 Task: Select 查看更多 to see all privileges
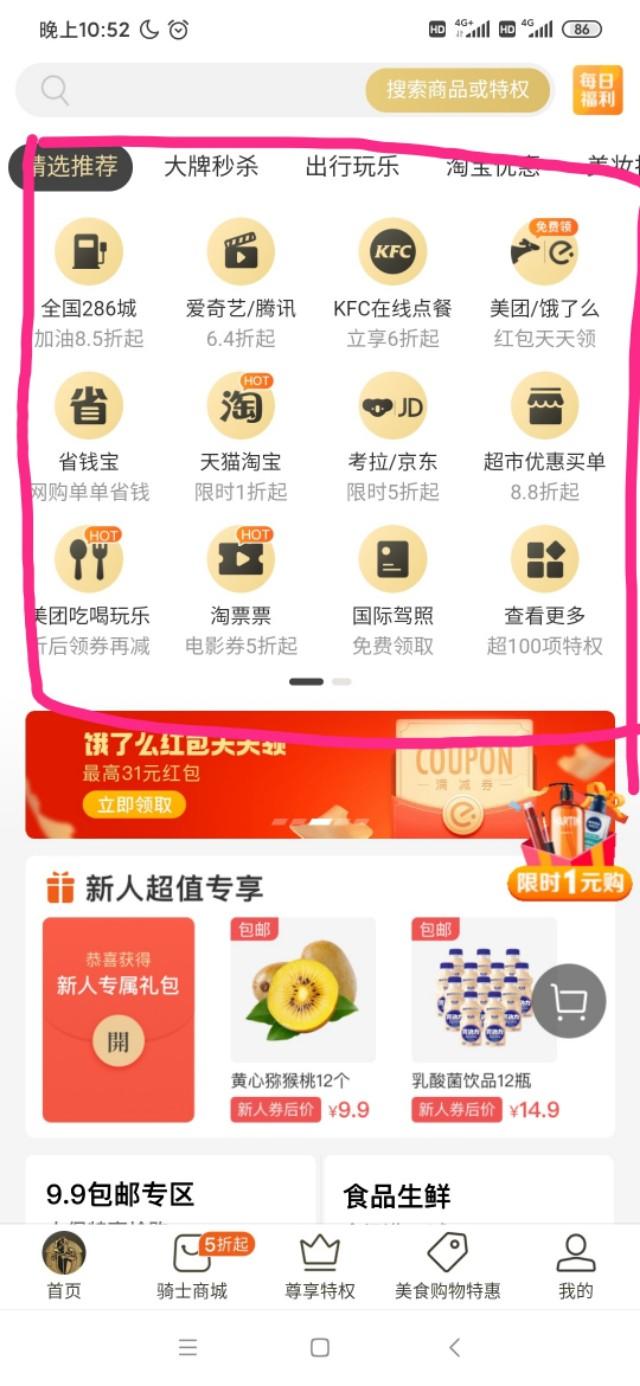pos(544,590)
